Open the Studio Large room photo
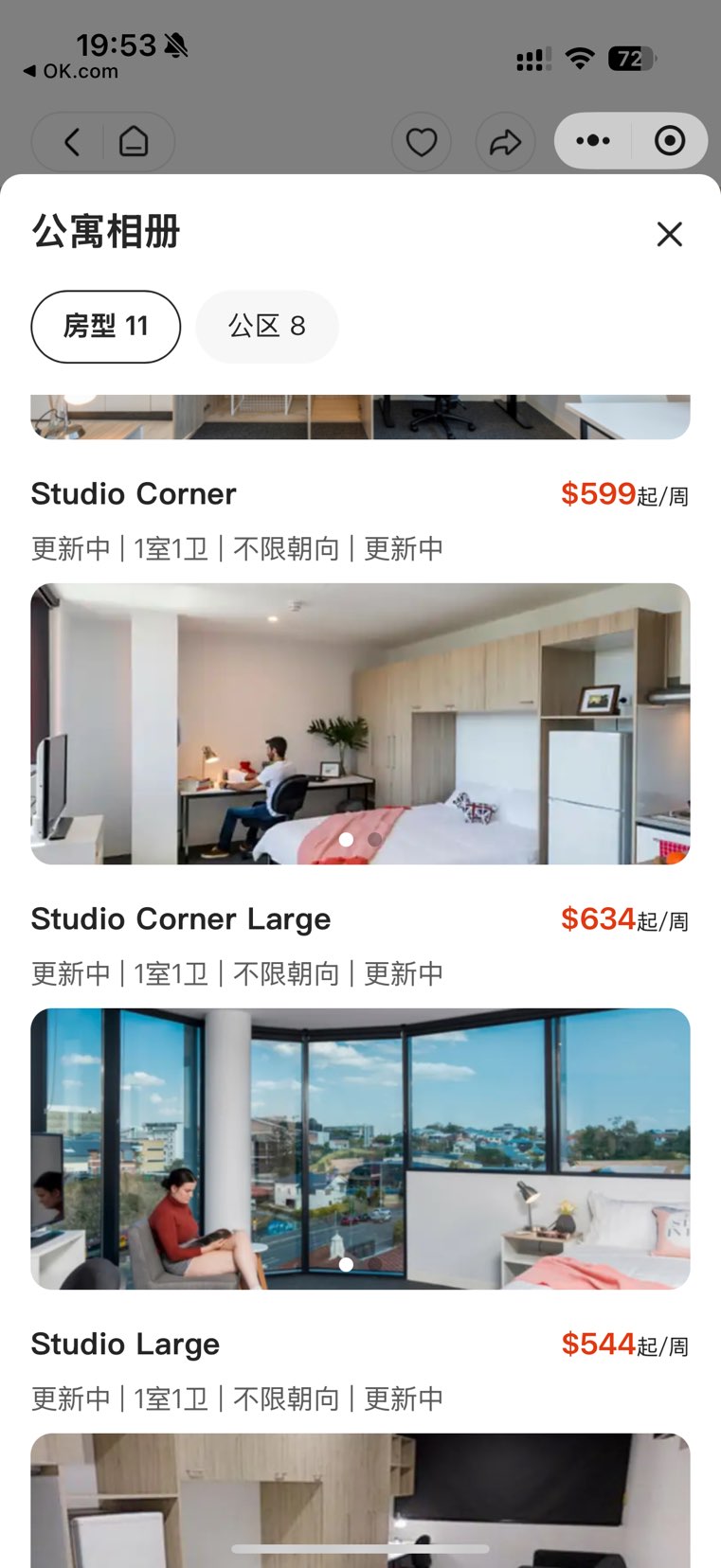Image resolution: width=721 pixels, height=1568 pixels. pyautogui.click(x=360, y=1496)
